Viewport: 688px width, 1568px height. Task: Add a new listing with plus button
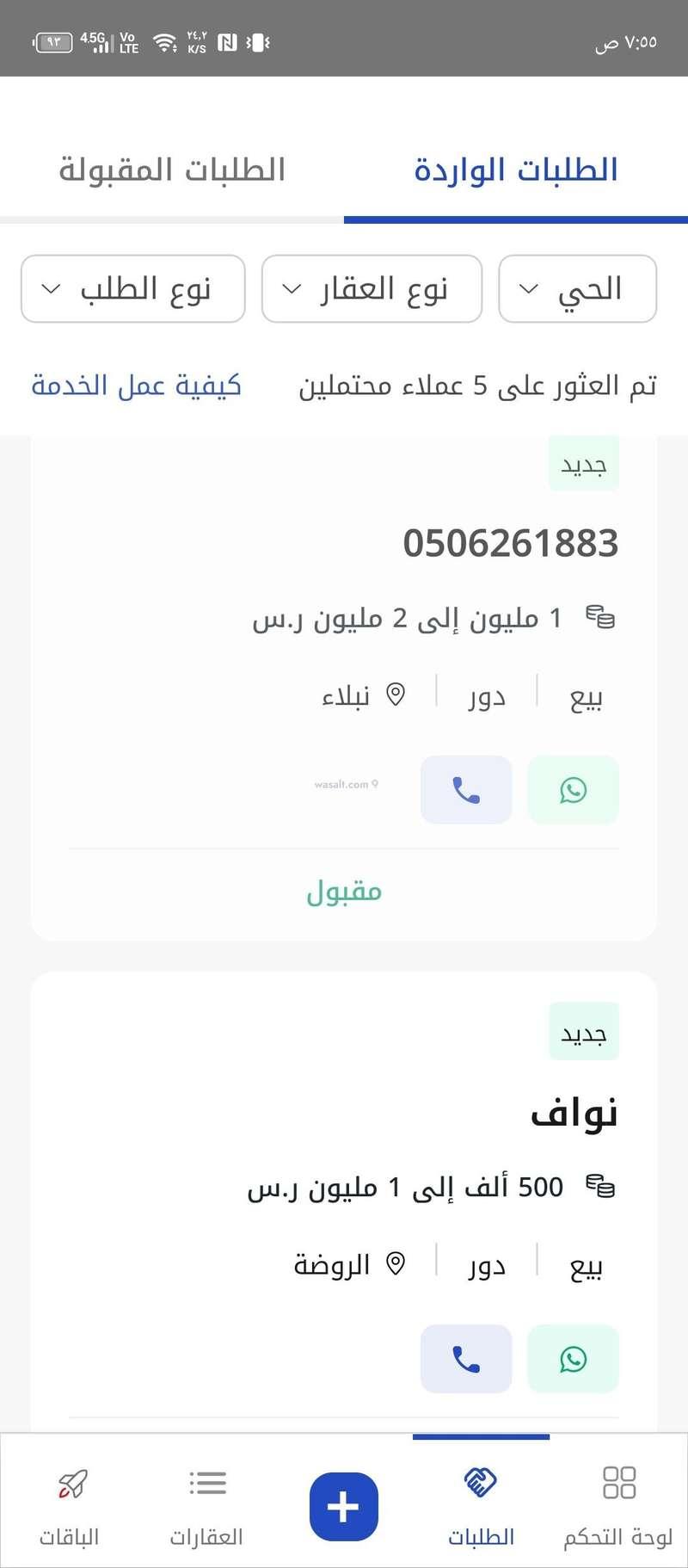click(x=344, y=1507)
